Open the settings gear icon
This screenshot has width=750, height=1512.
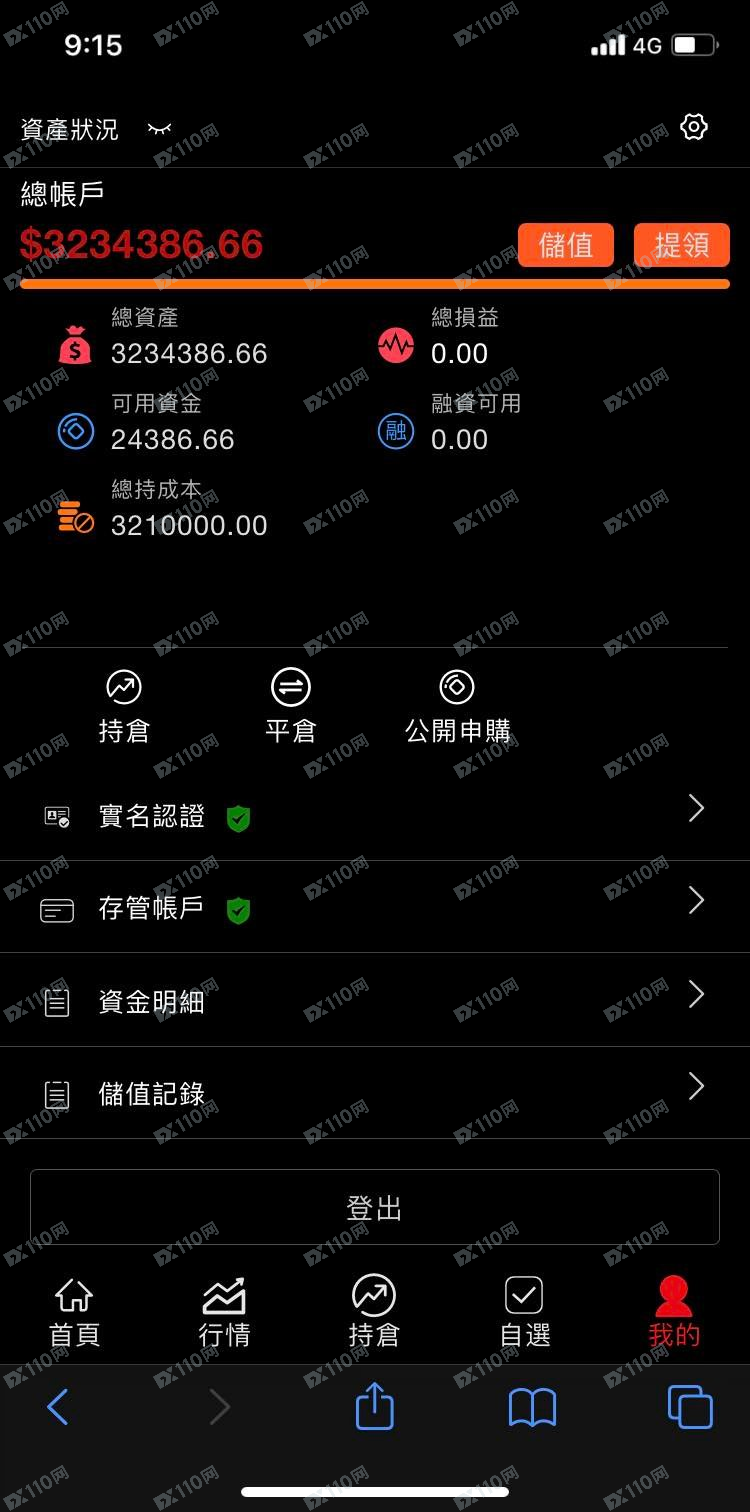pyautogui.click(x=694, y=127)
